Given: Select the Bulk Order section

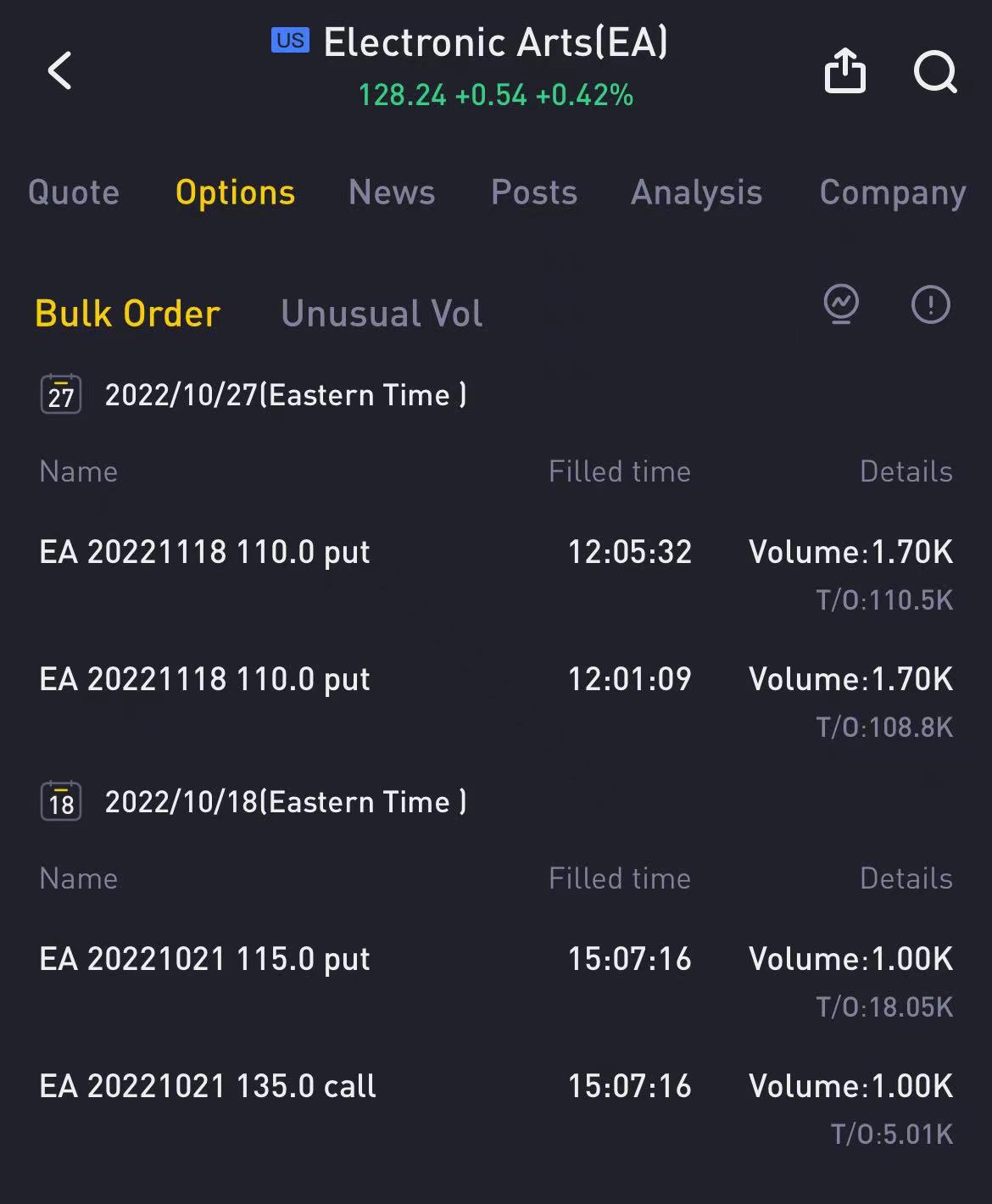Looking at the screenshot, I should point(128,314).
